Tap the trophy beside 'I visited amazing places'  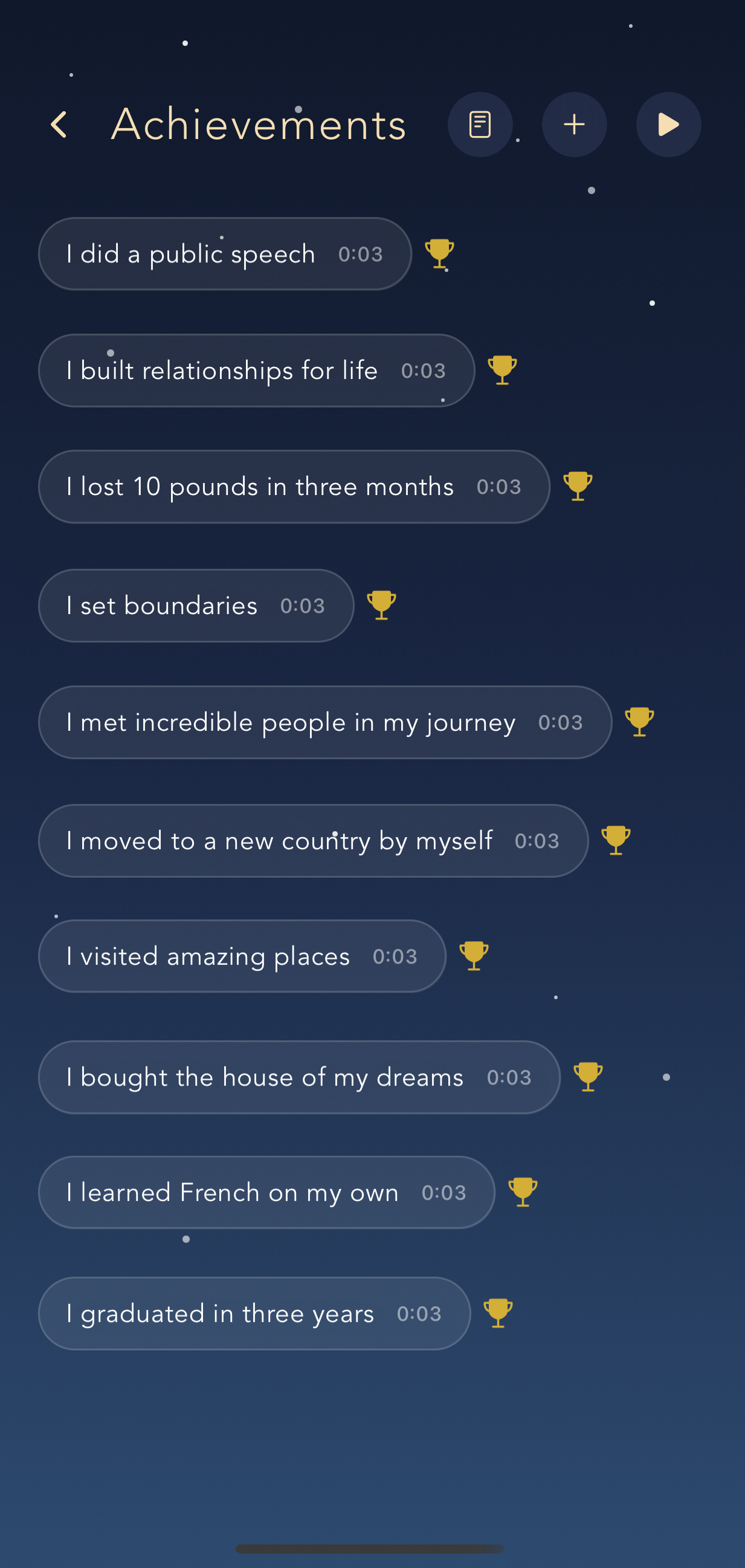pos(474,955)
